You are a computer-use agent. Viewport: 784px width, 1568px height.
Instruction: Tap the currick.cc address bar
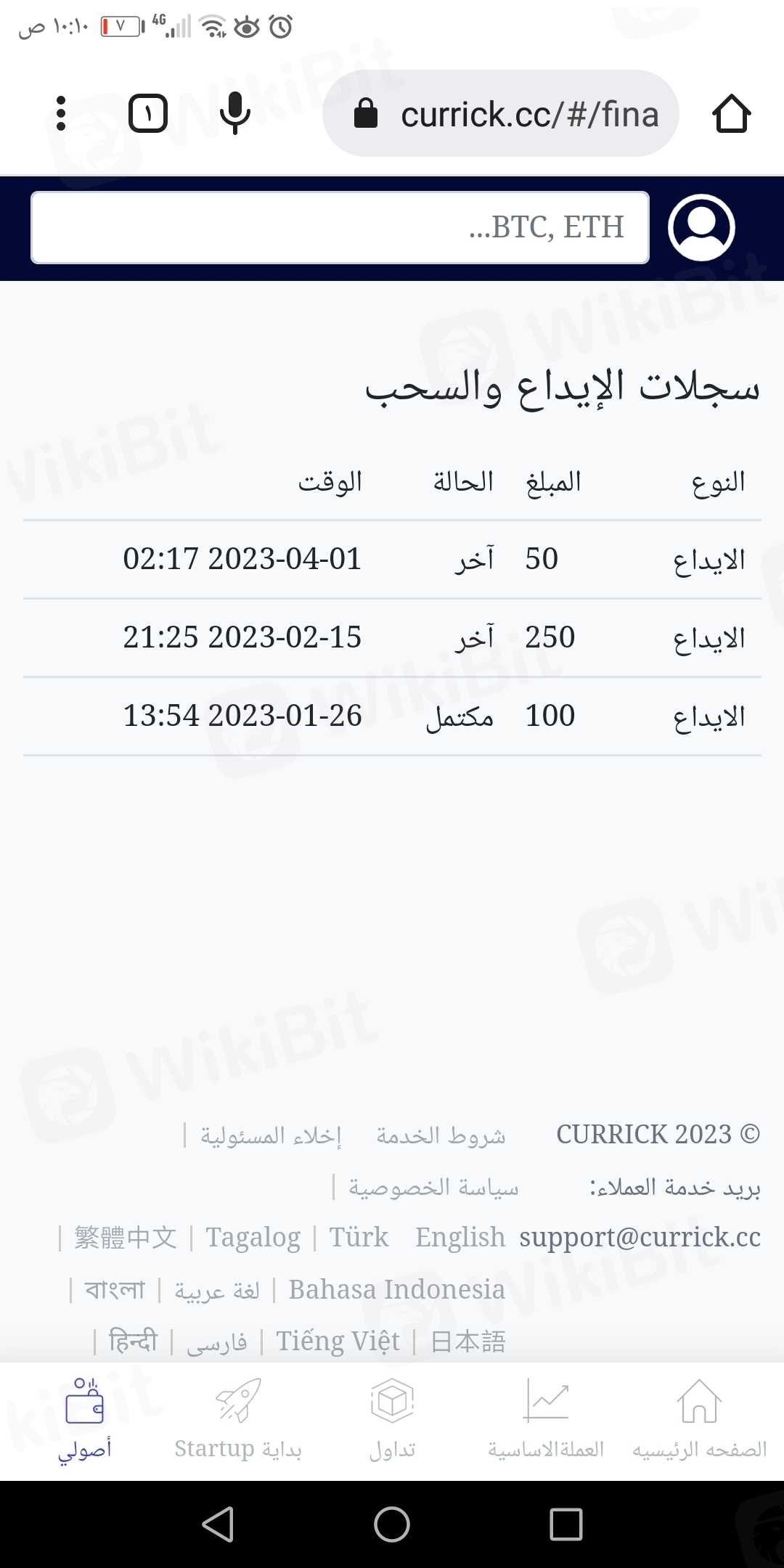501,114
